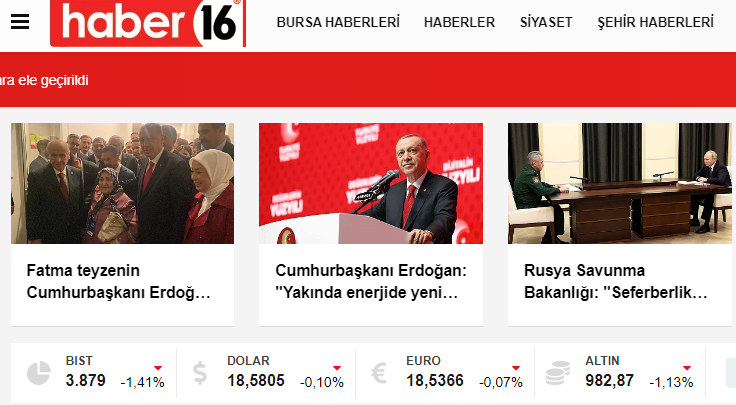736x405 pixels.
Task: Switch to Haberler section
Action: point(459,22)
